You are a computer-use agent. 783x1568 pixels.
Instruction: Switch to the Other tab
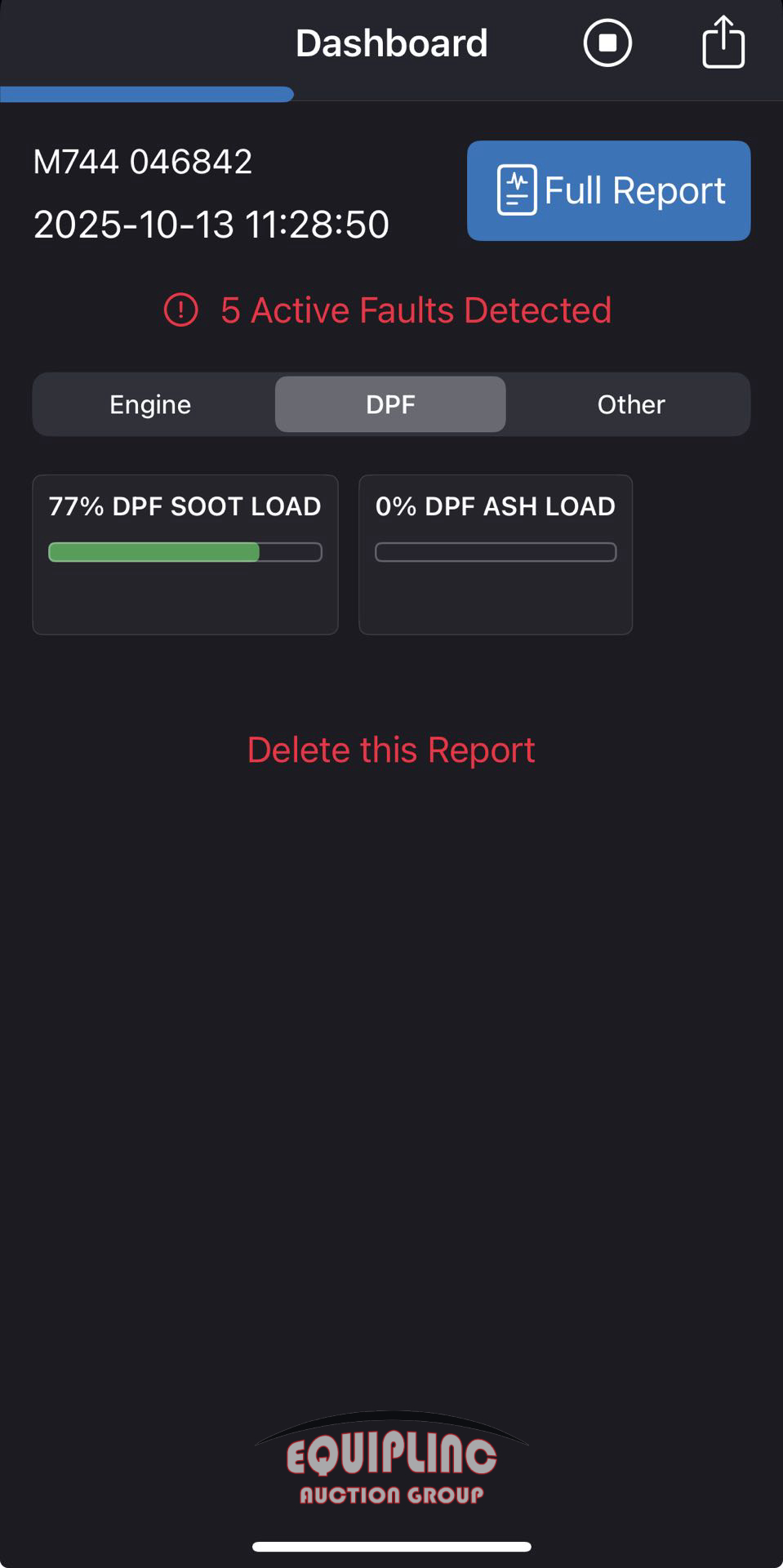point(630,404)
